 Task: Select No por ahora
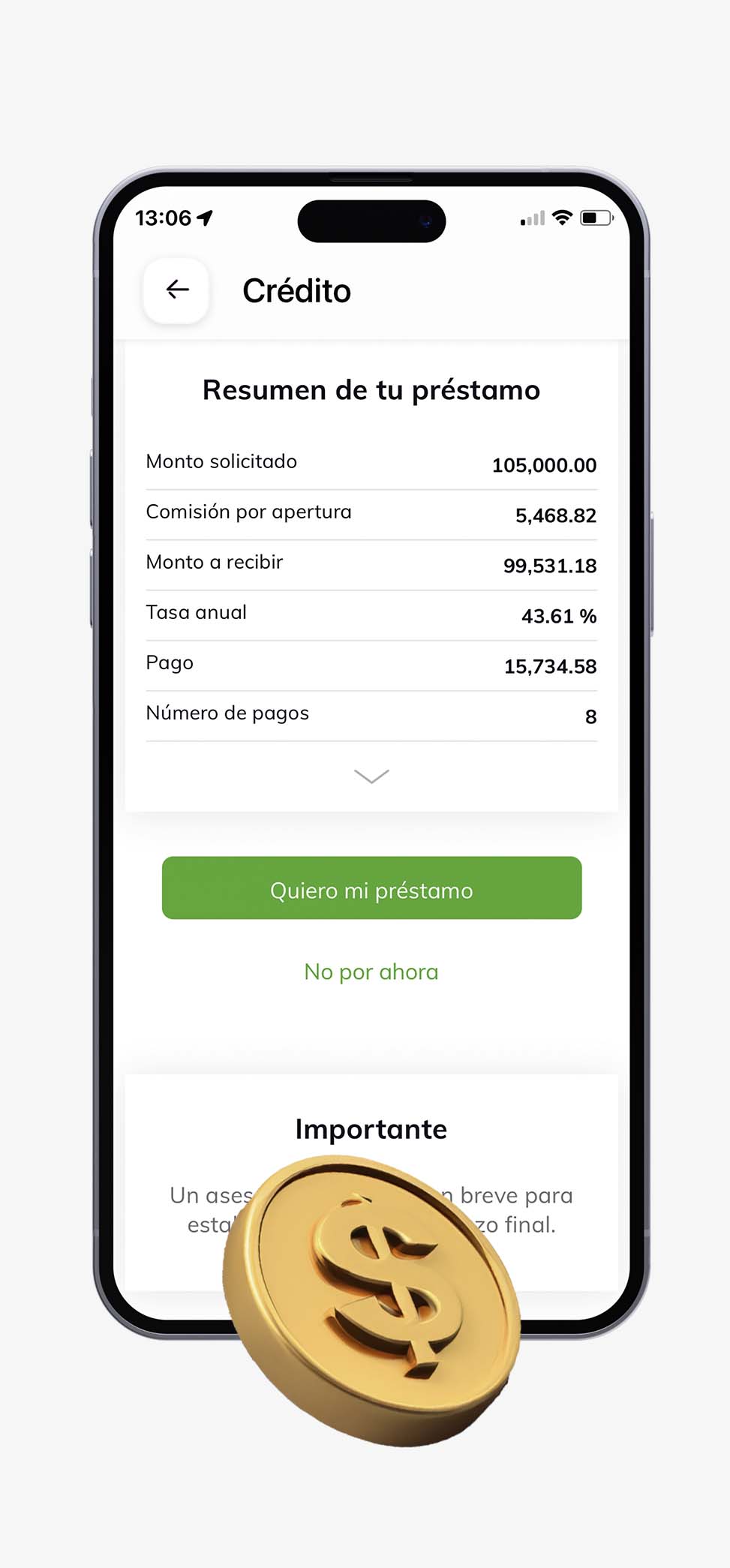pos(371,972)
